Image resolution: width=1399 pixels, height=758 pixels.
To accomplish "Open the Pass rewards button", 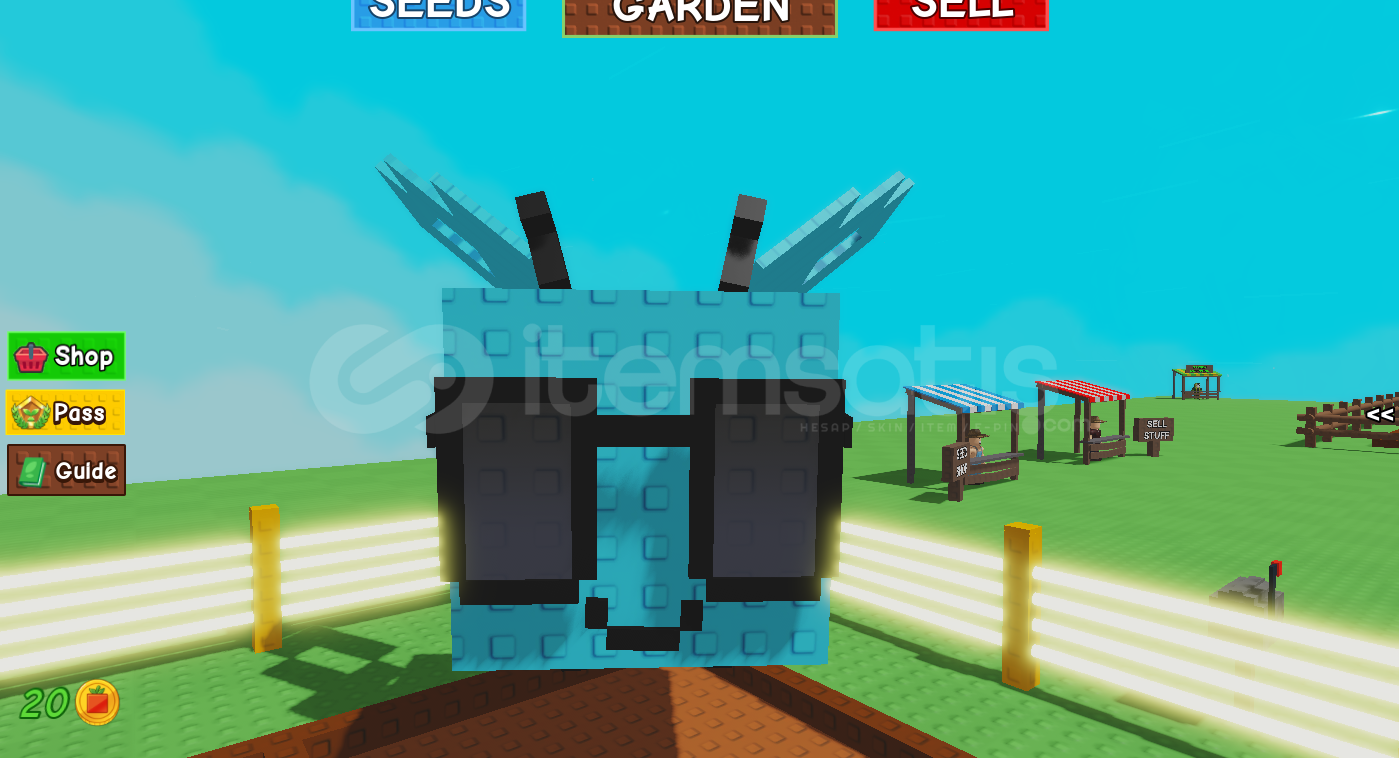I will click(x=66, y=412).
